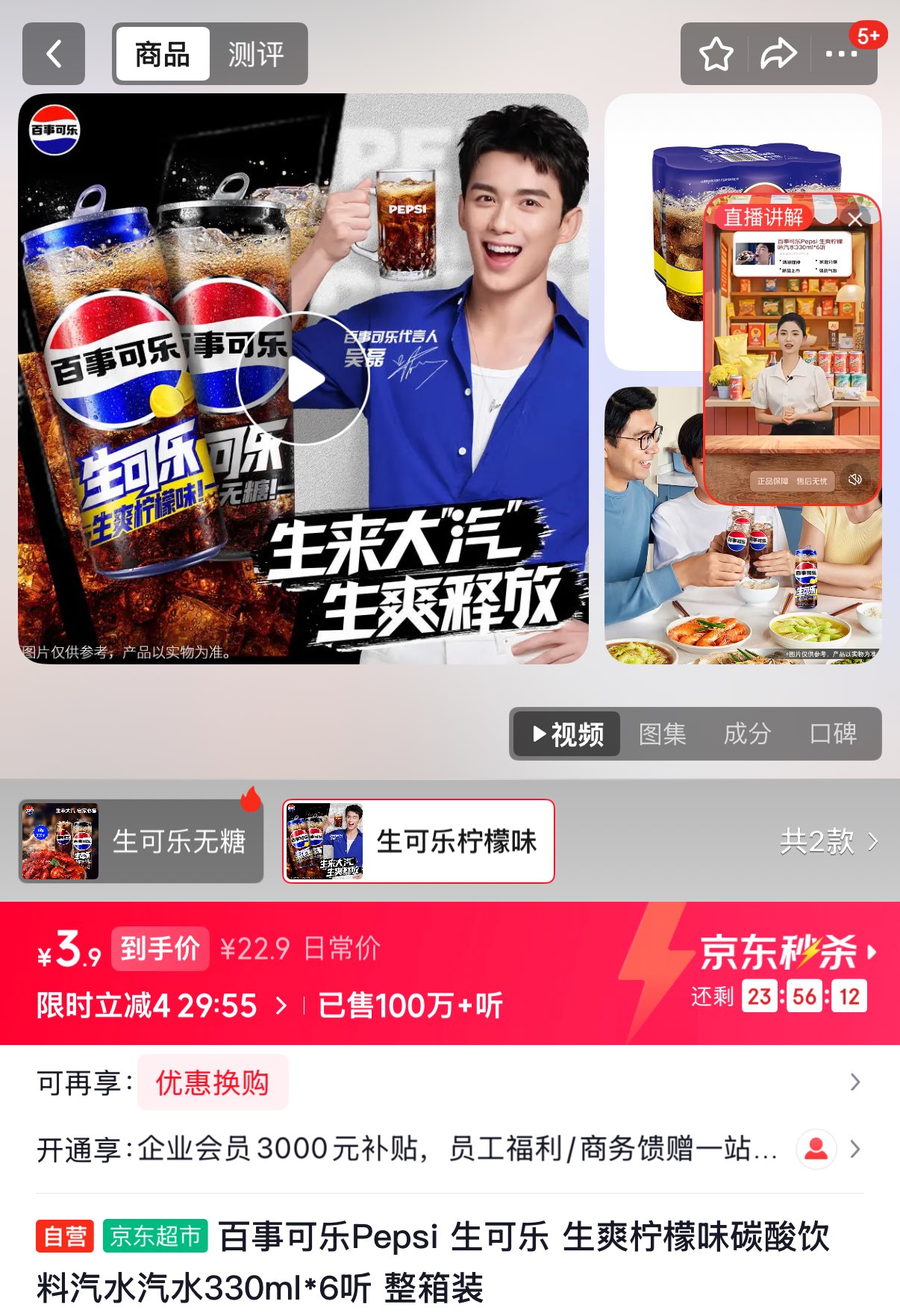Close the 直播讲解 floating window
900x1316 pixels.
[x=855, y=219]
